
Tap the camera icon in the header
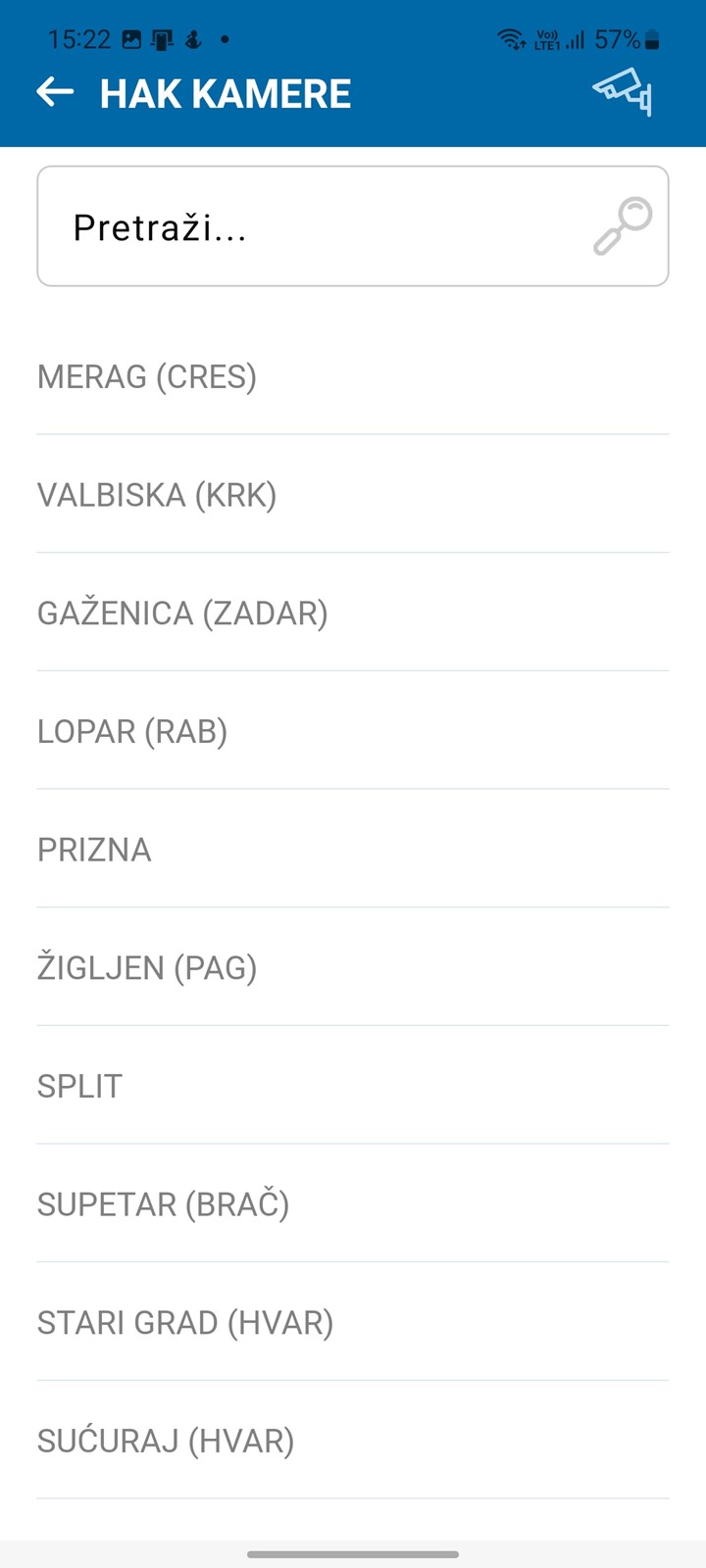[x=623, y=92]
